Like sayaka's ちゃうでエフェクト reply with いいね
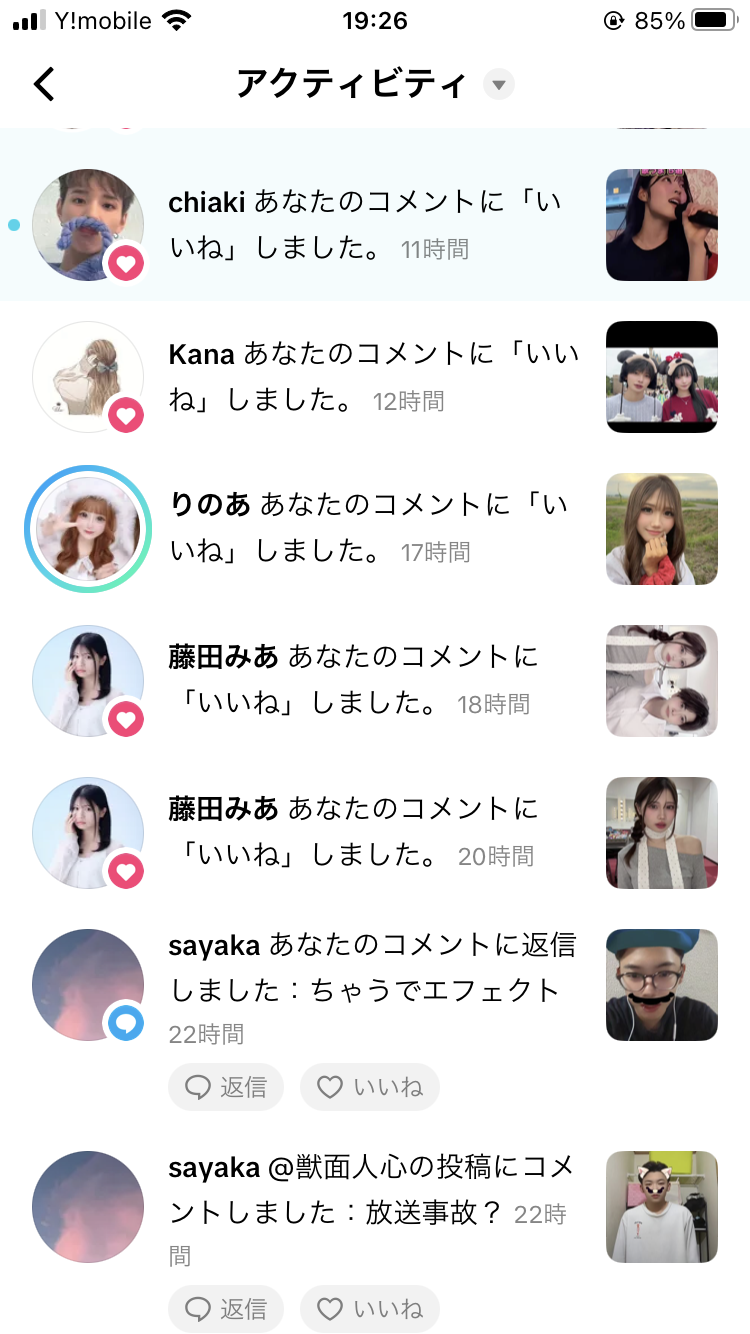Screen dimensions: 750x1334 pos(370,1087)
